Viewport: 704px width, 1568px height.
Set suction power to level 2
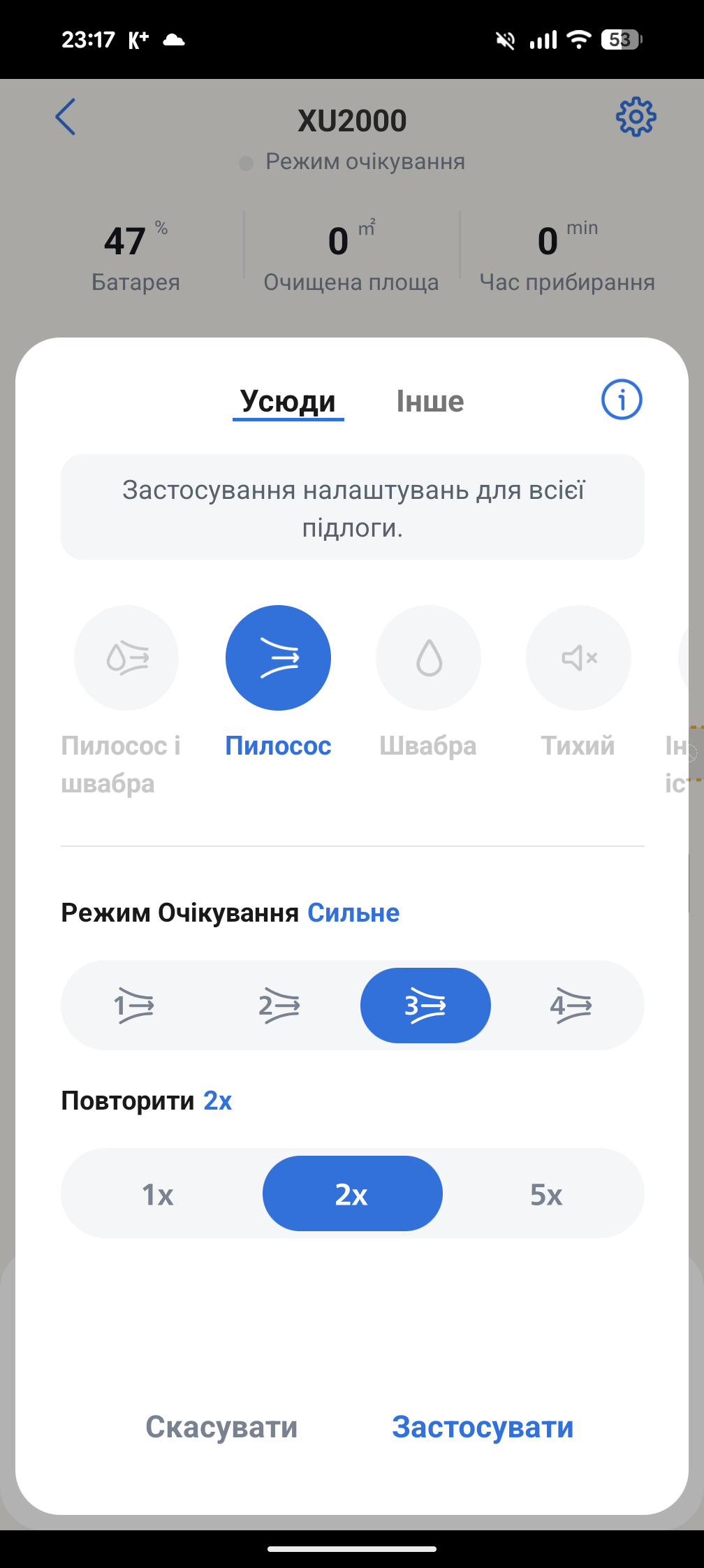279,1006
